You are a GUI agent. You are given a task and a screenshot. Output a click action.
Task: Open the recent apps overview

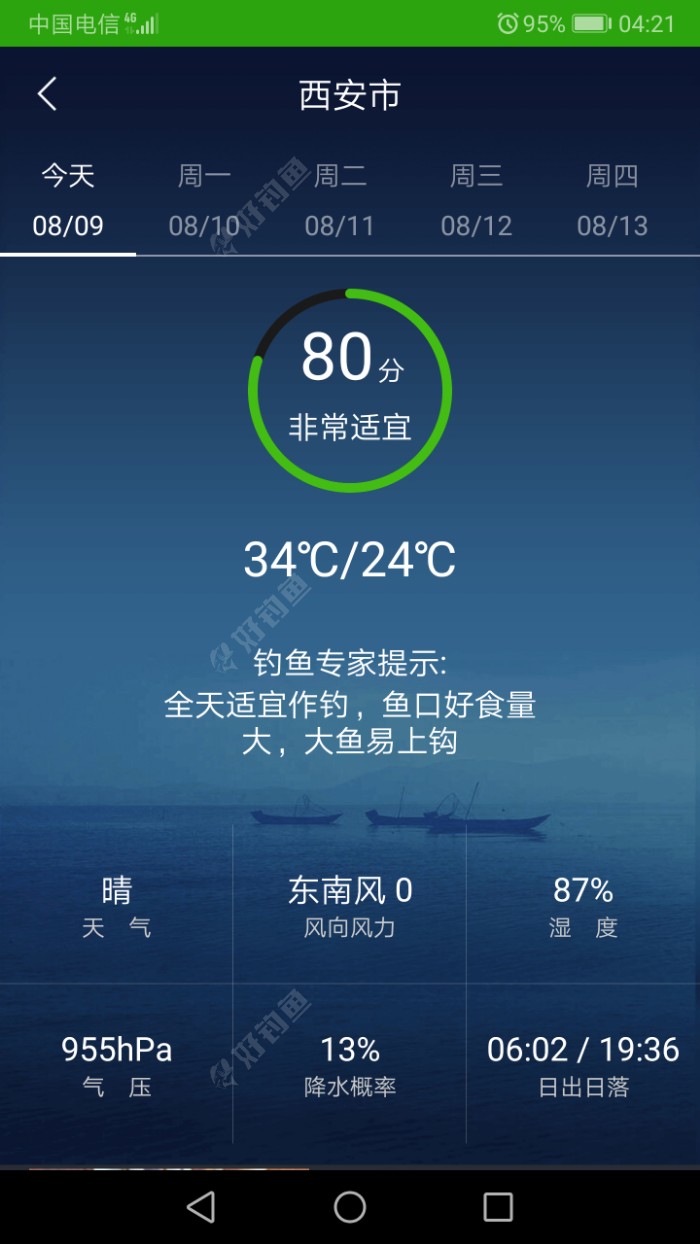pyautogui.click(x=497, y=1207)
